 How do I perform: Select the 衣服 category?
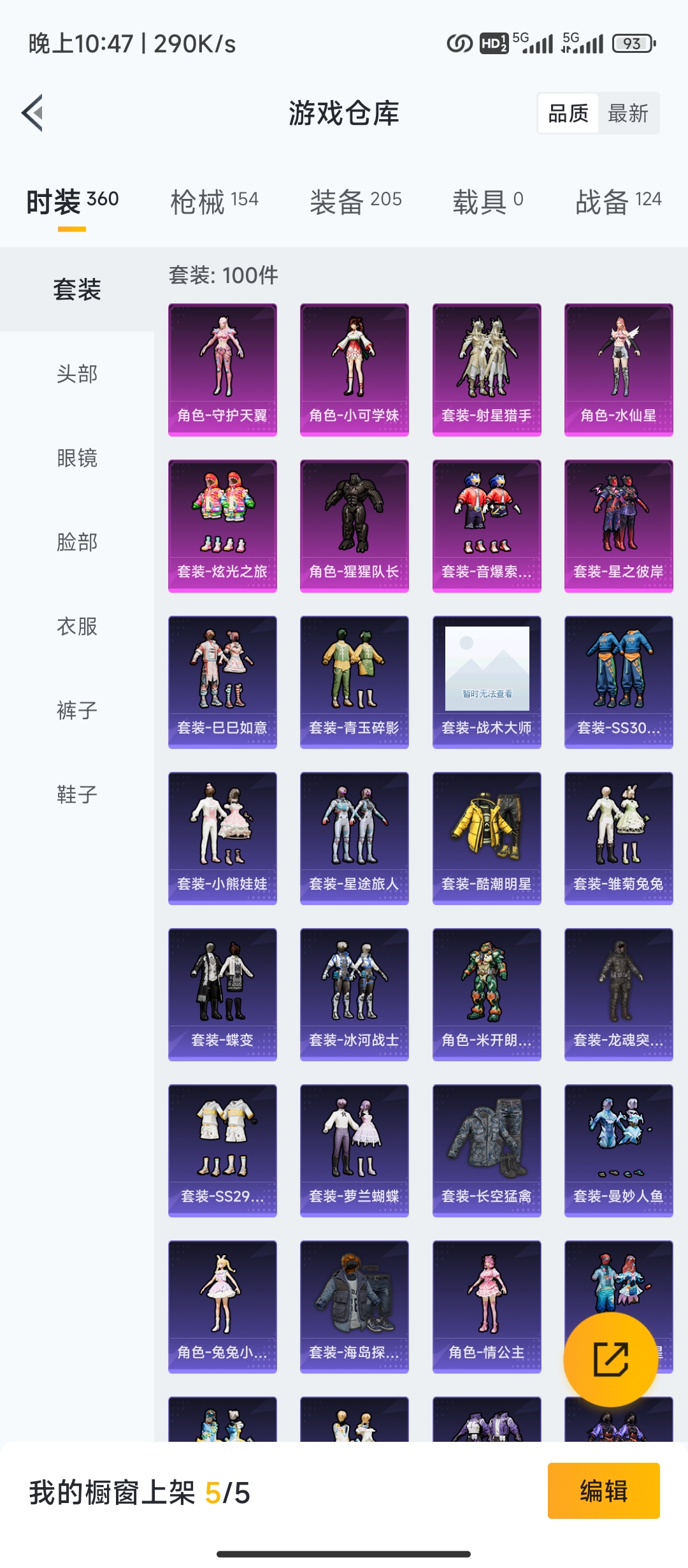[77, 626]
